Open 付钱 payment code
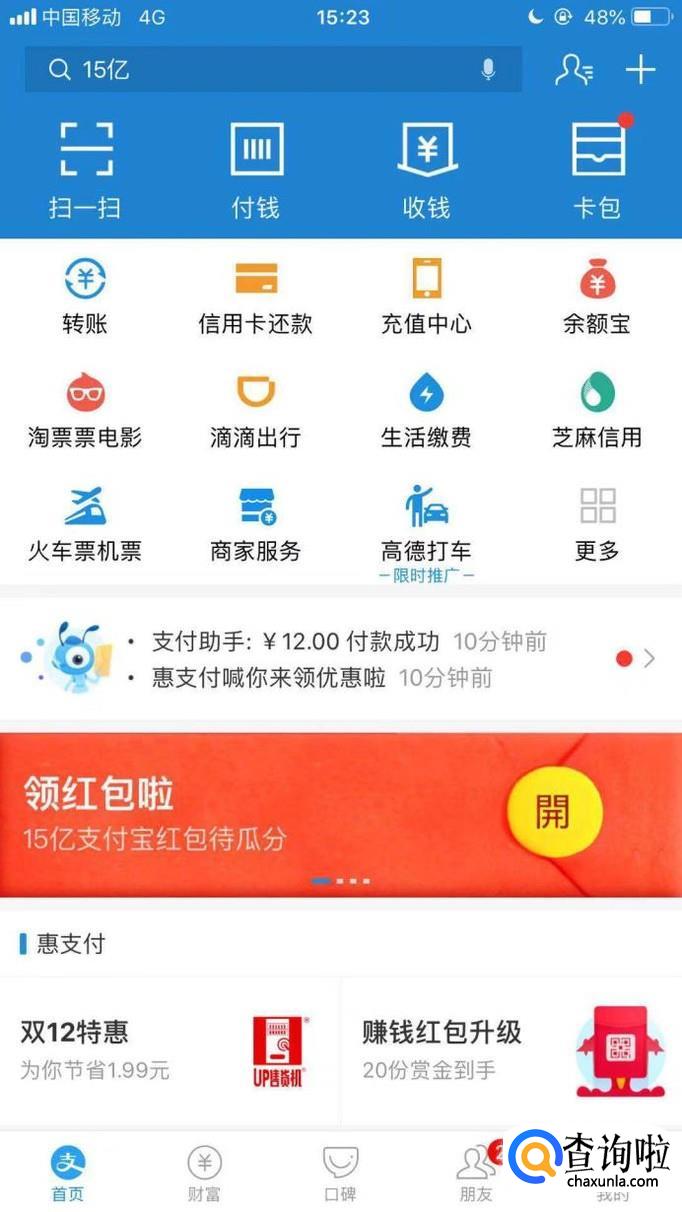682x1212 pixels. click(256, 168)
